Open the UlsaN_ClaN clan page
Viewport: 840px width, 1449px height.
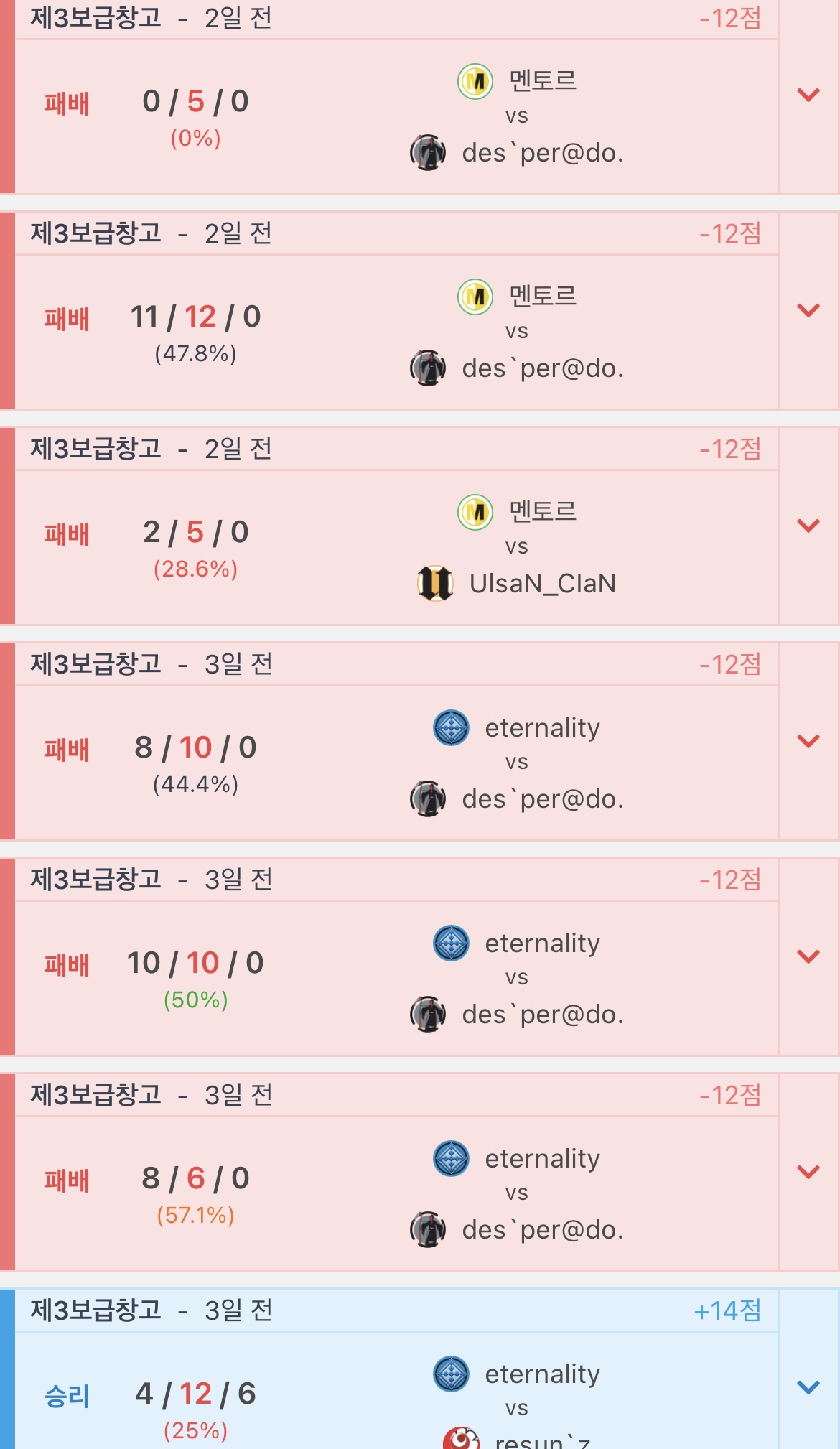[x=542, y=584]
